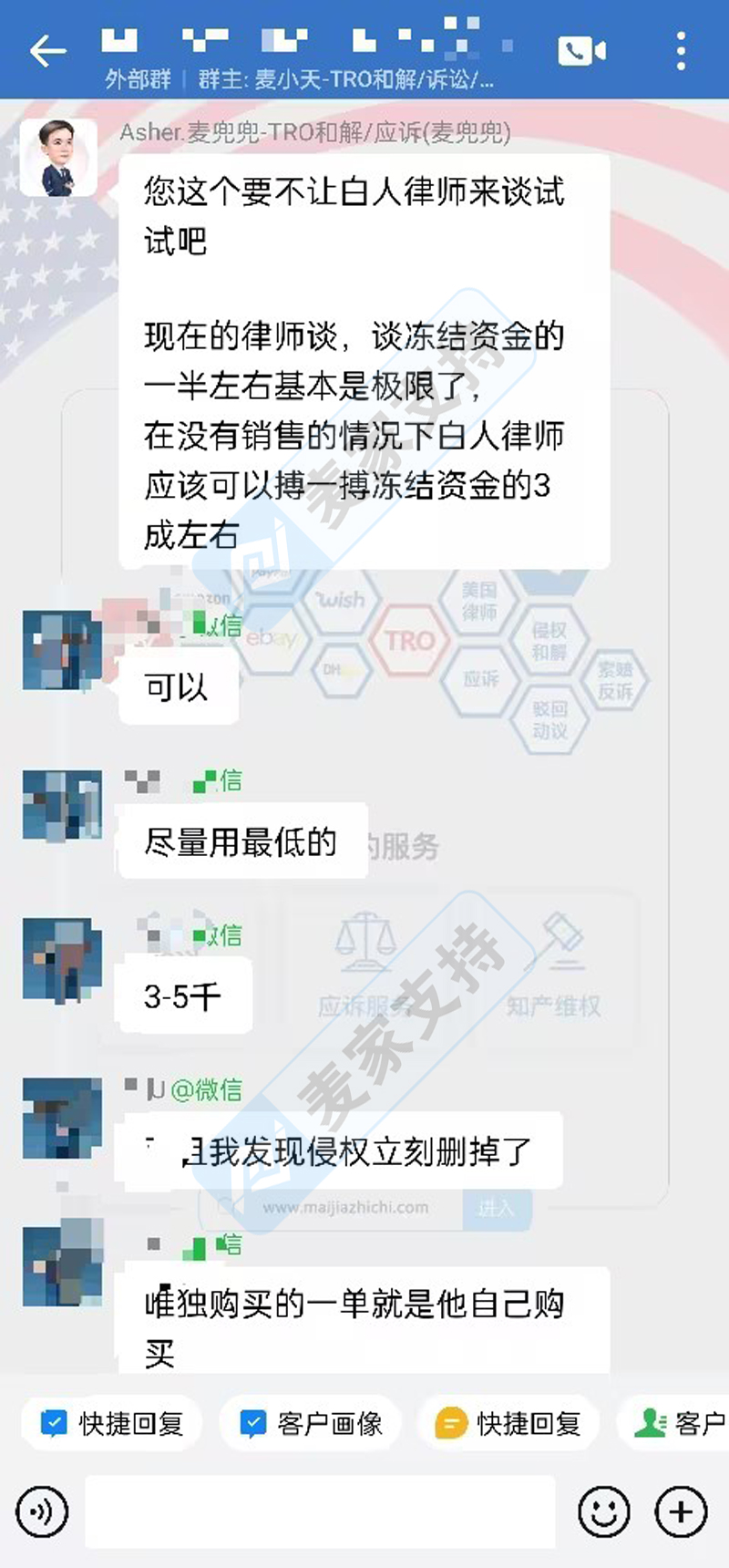The width and height of the screenshot is (729, 1568).
Task: Focus the message text field
Action: [320, 1512]
